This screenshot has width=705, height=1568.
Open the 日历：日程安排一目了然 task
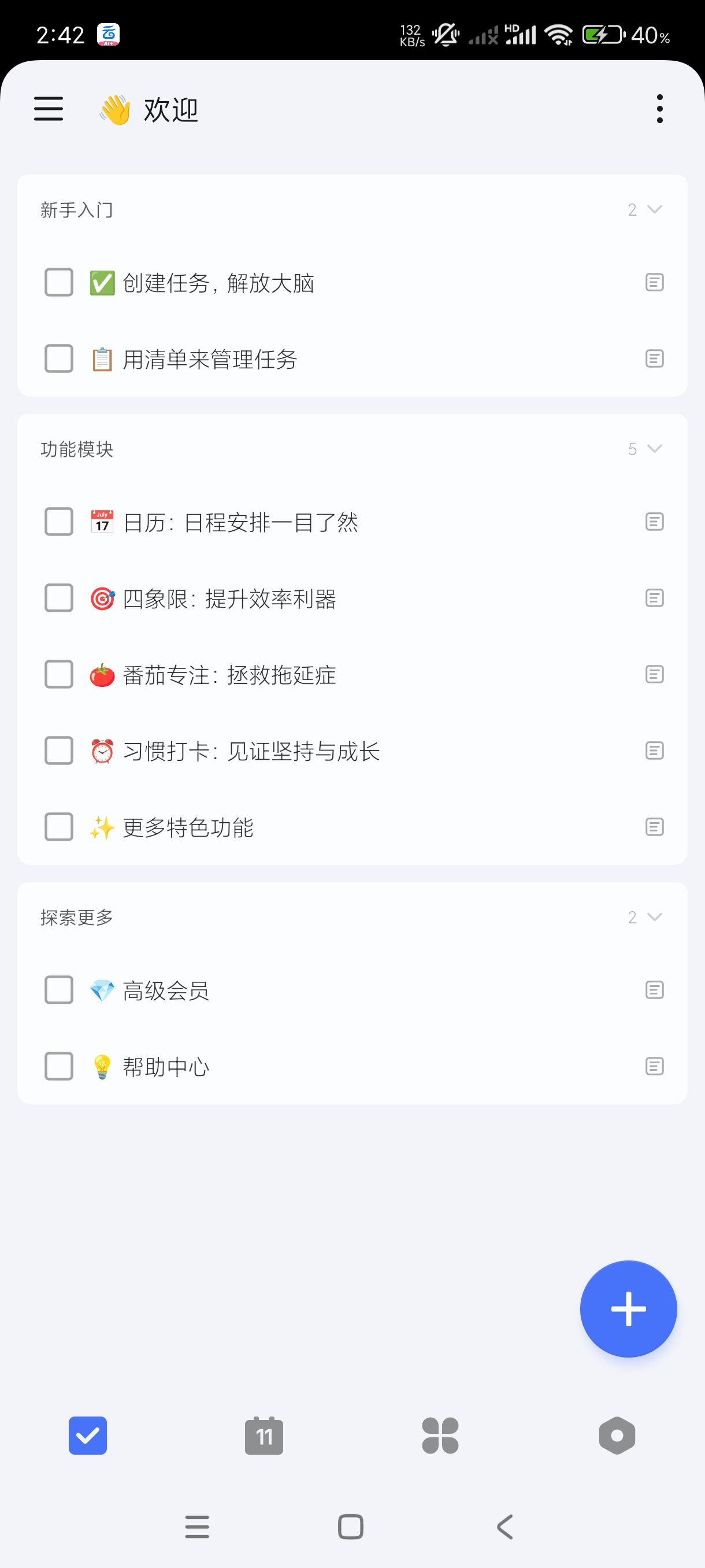pos(241,522)
